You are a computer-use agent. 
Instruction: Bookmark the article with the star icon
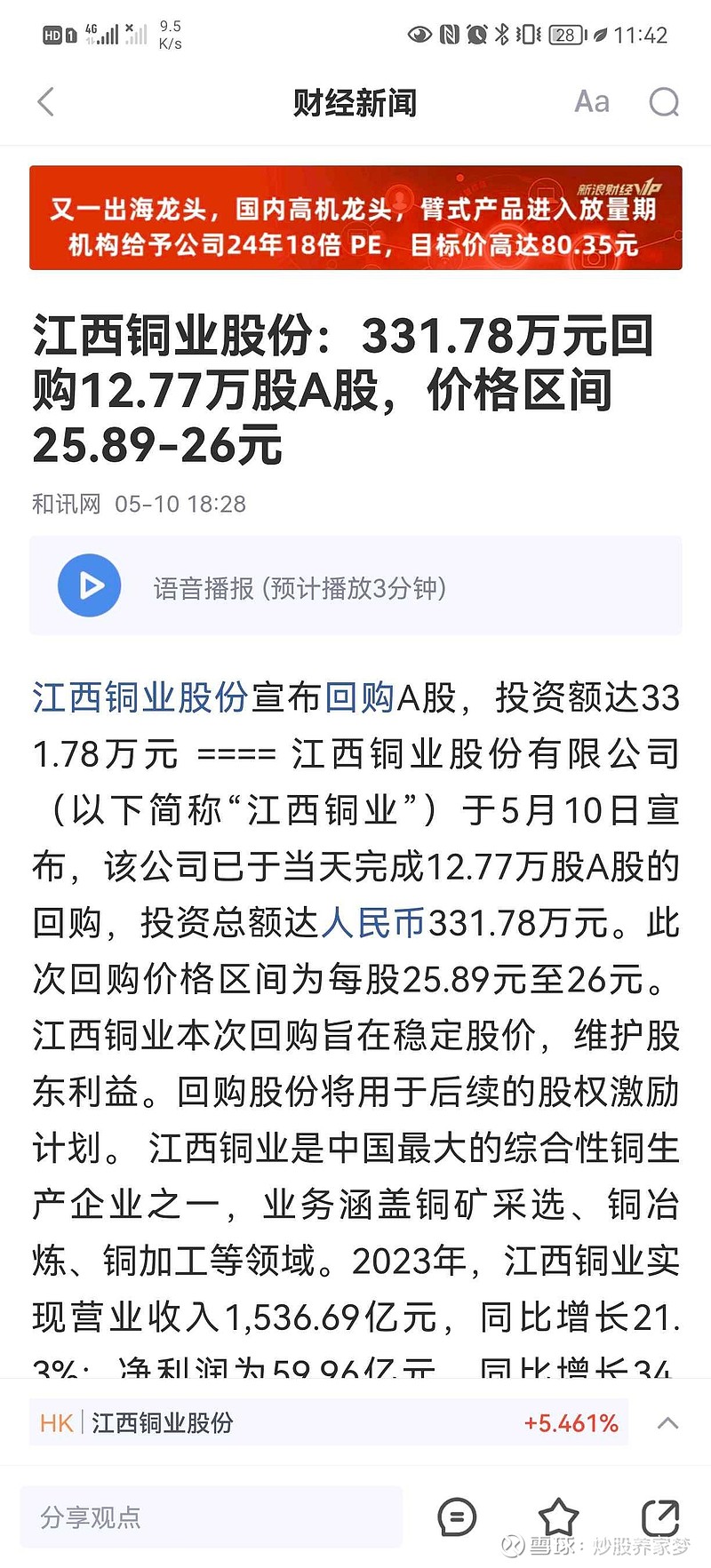coord(558,1516)
